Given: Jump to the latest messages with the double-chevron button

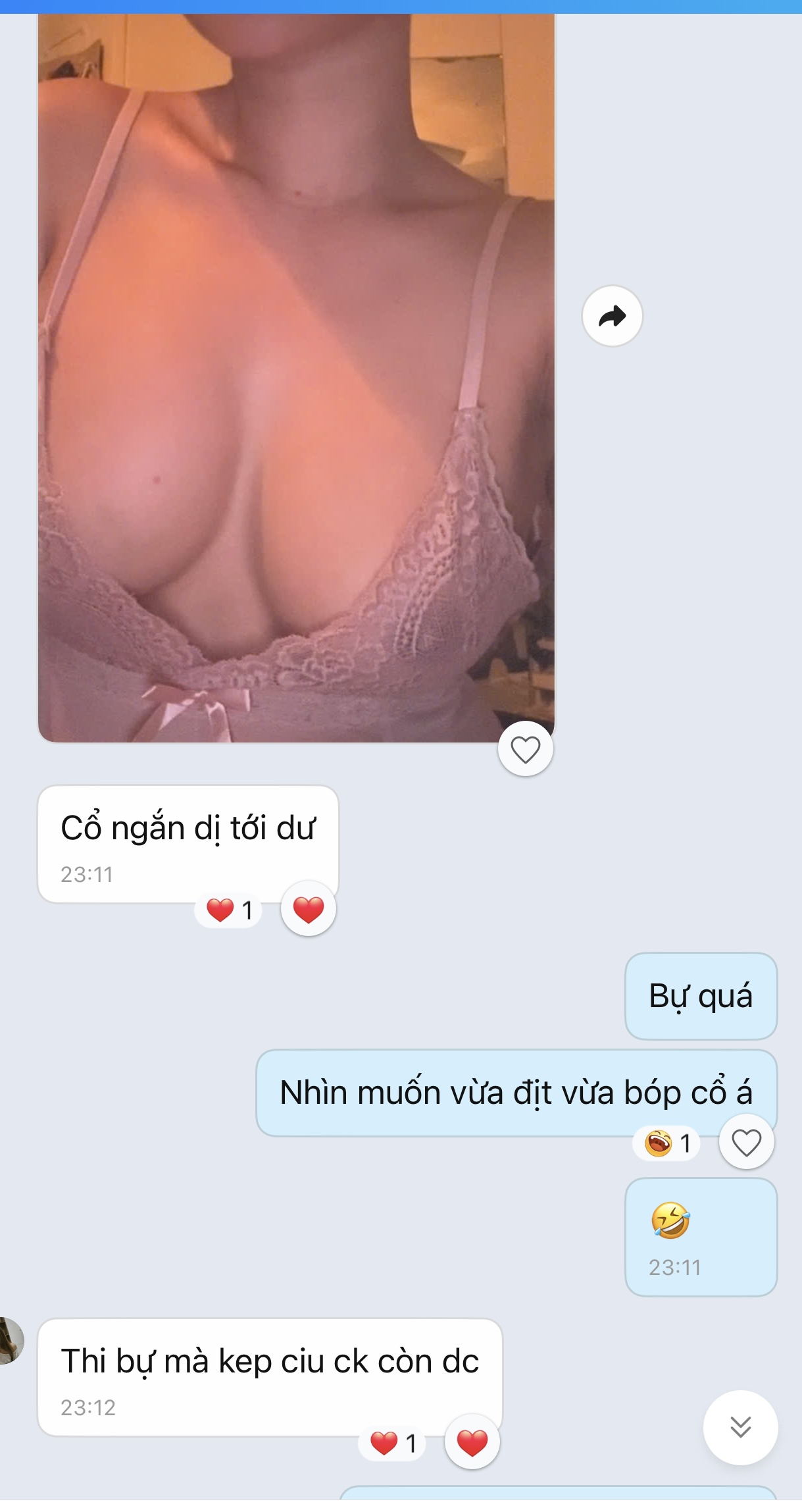Looking at the screenshot, I should tap(740, 1427).
